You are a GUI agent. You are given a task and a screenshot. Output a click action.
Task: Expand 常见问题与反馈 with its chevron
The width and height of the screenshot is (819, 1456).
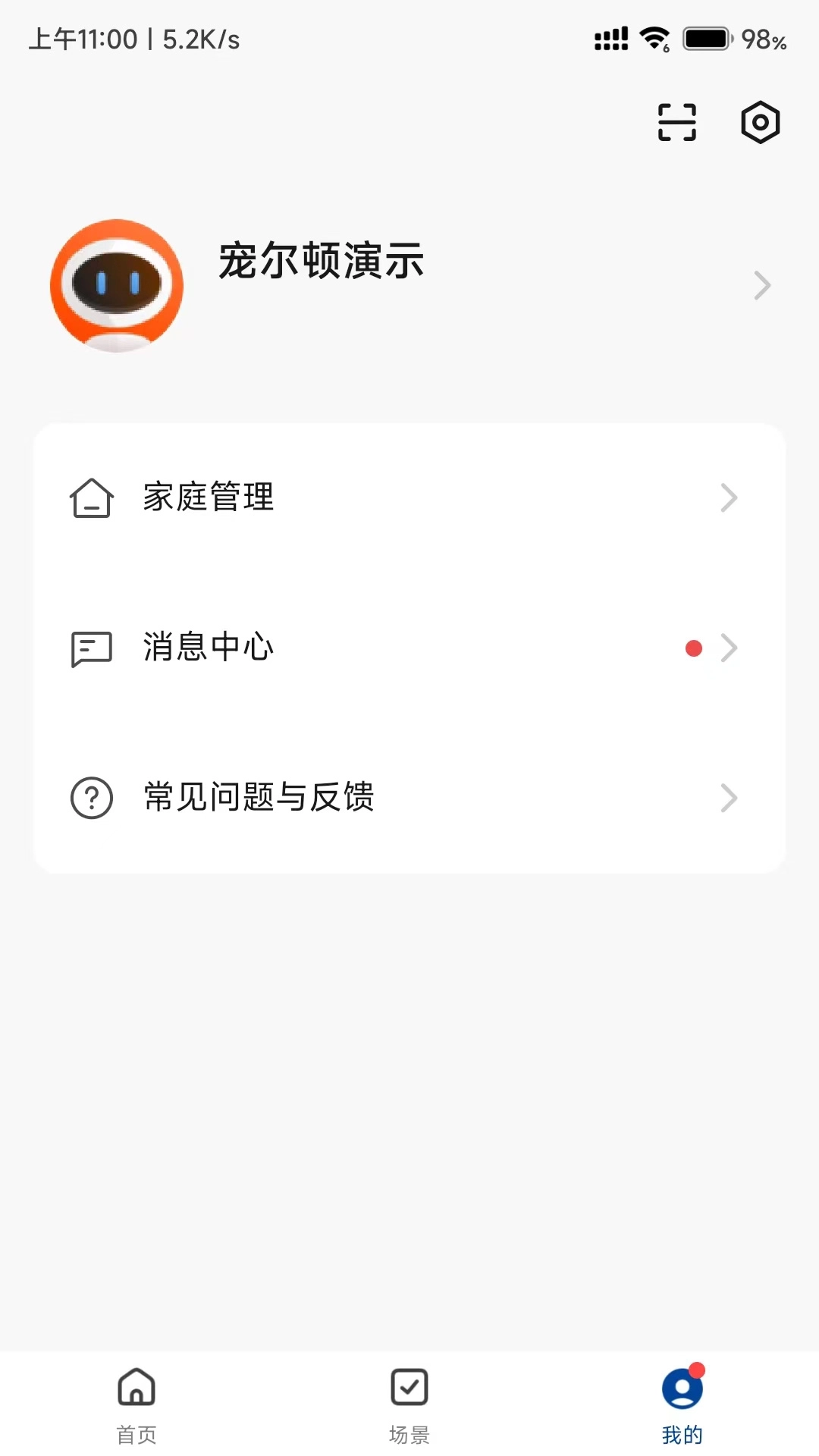pyautogui.click(x=730, y=797)
